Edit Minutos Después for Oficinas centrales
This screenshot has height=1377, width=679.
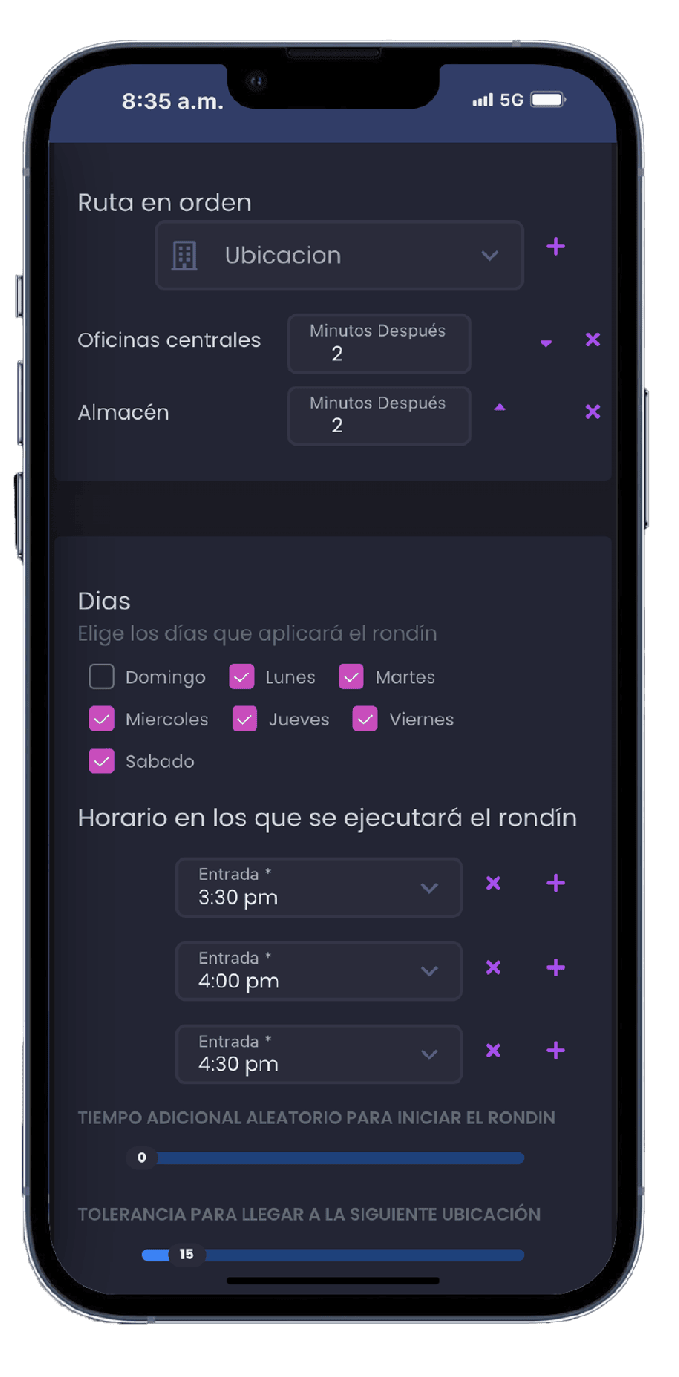coord(379,344)
